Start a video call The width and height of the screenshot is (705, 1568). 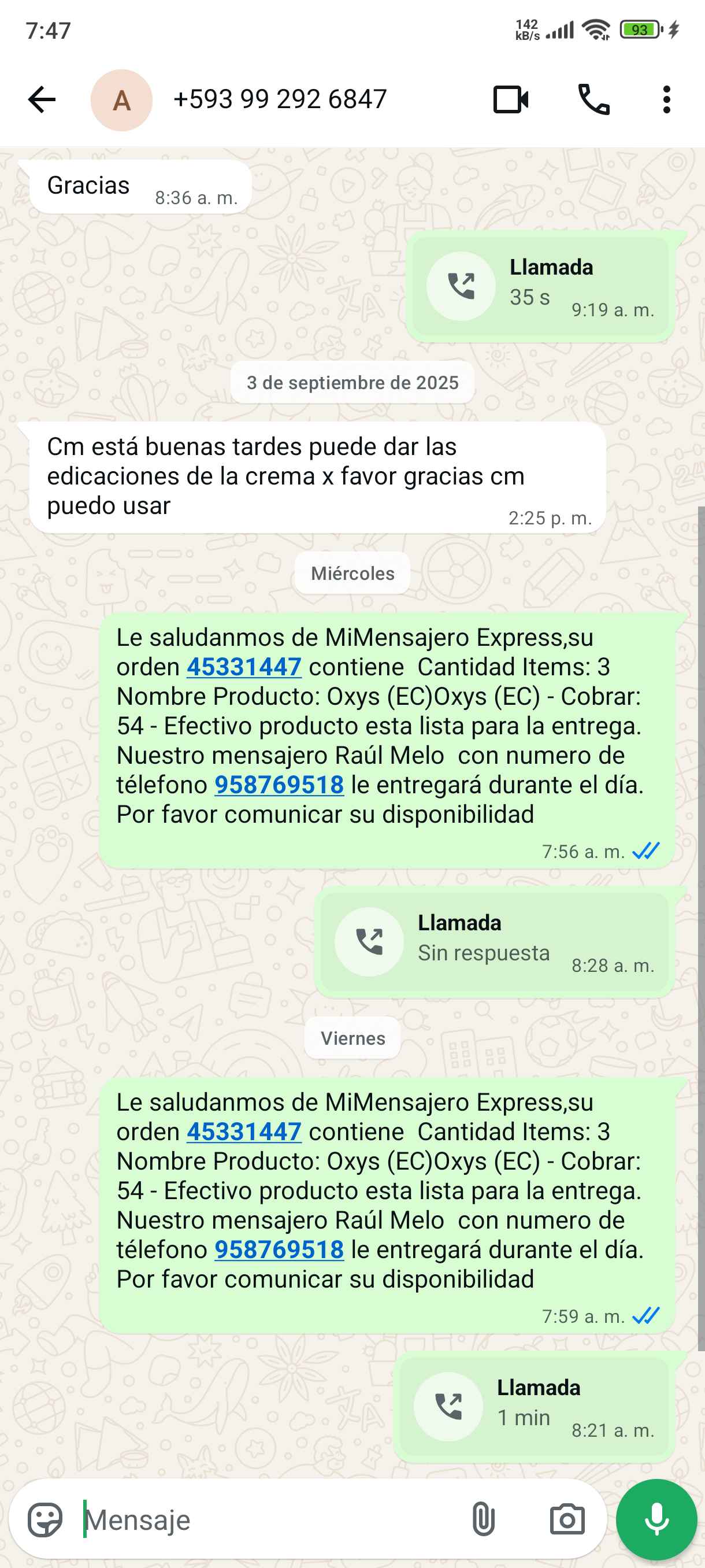510,100
